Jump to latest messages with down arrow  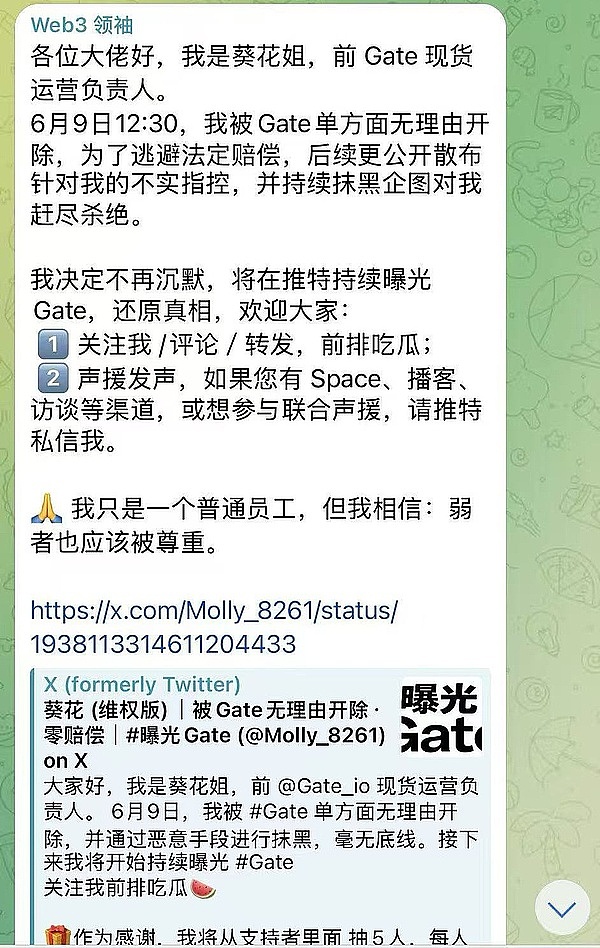(x=562, y=908)
